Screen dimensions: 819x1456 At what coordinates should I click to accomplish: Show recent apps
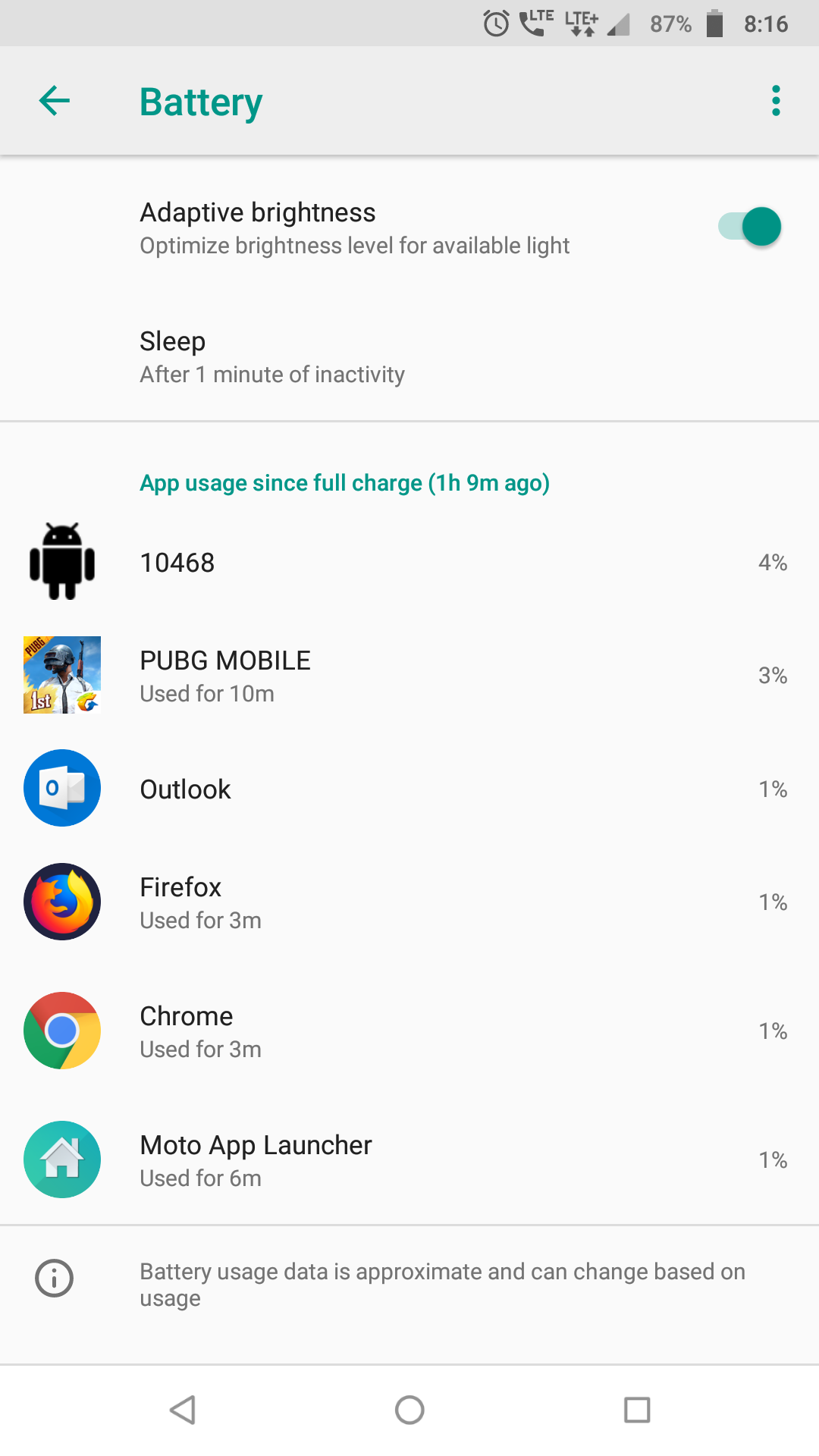click(x=637, y=1410)
